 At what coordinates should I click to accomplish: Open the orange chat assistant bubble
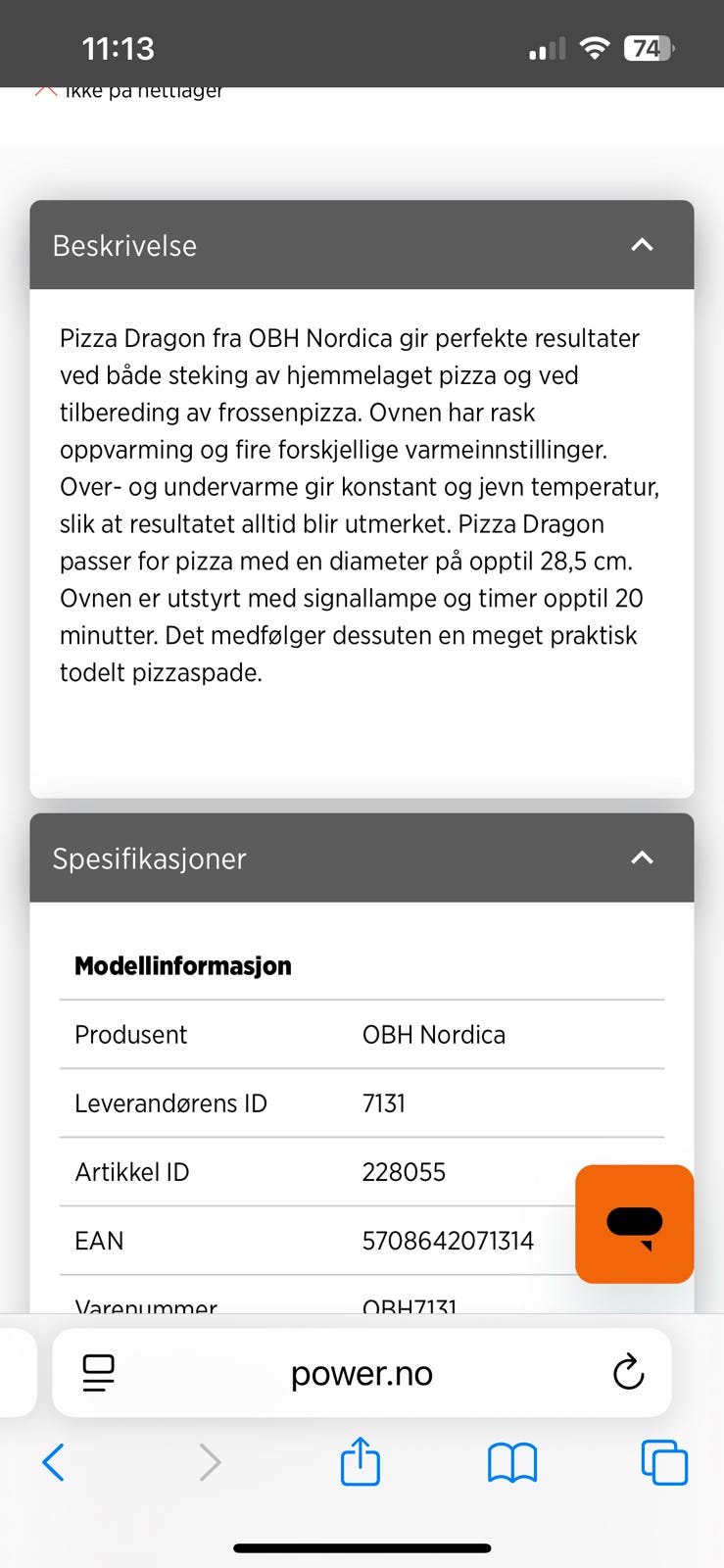633,1223
